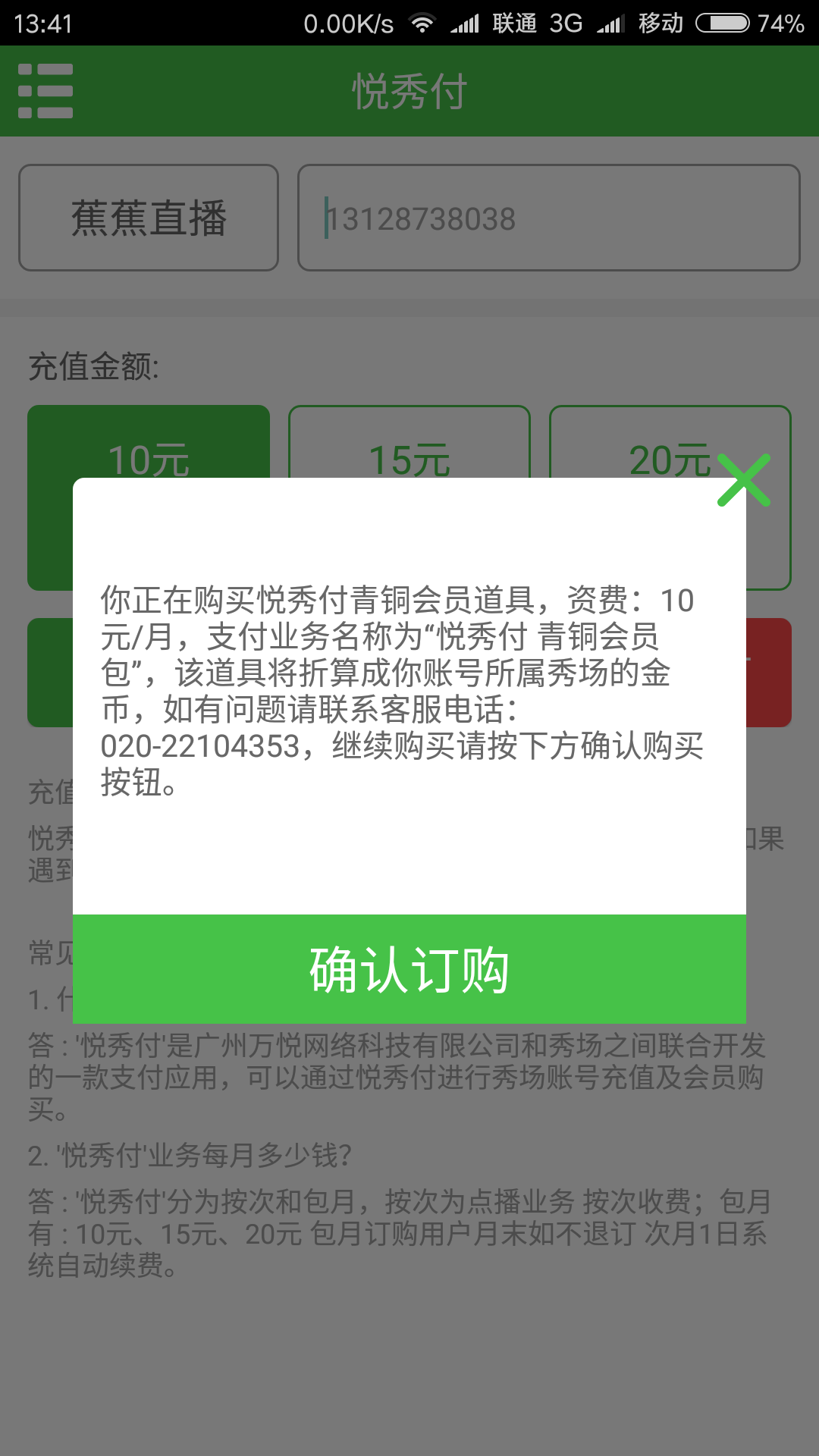Click the green X on the dialog
Screen dimensions: 819x1456
pos(745,480)
